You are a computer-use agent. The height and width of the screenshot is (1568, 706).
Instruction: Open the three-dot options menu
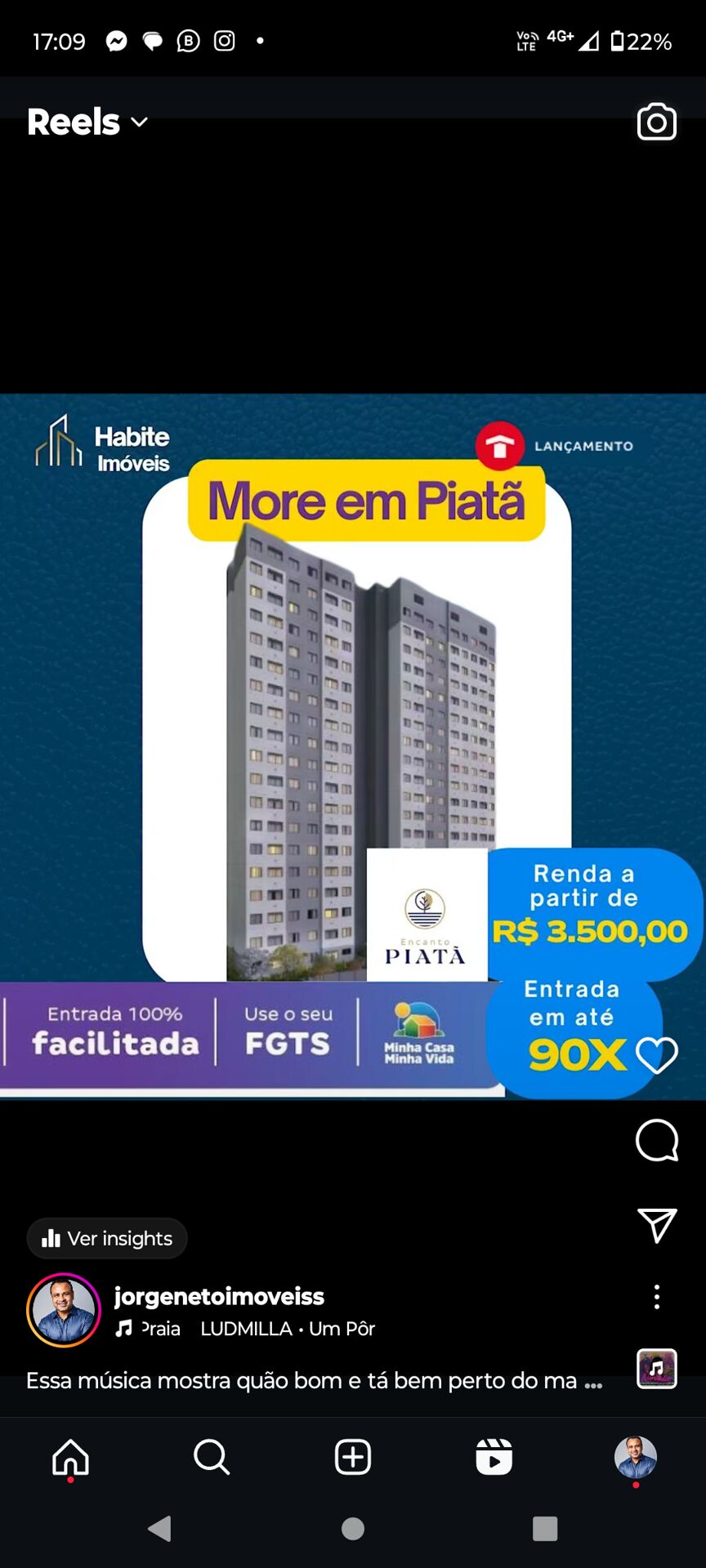(657, 1297)
